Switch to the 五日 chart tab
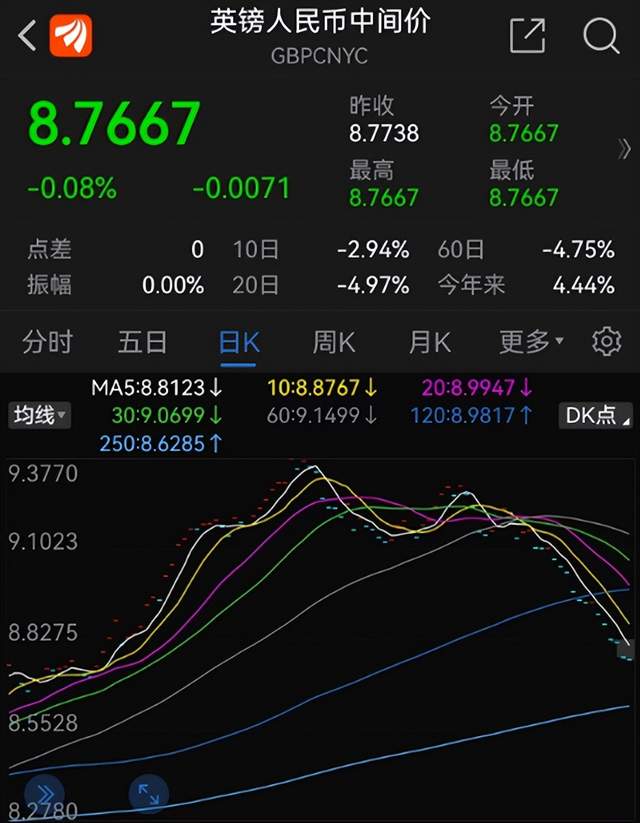Viewport: 640px width, 823px height. click(142, 342)
